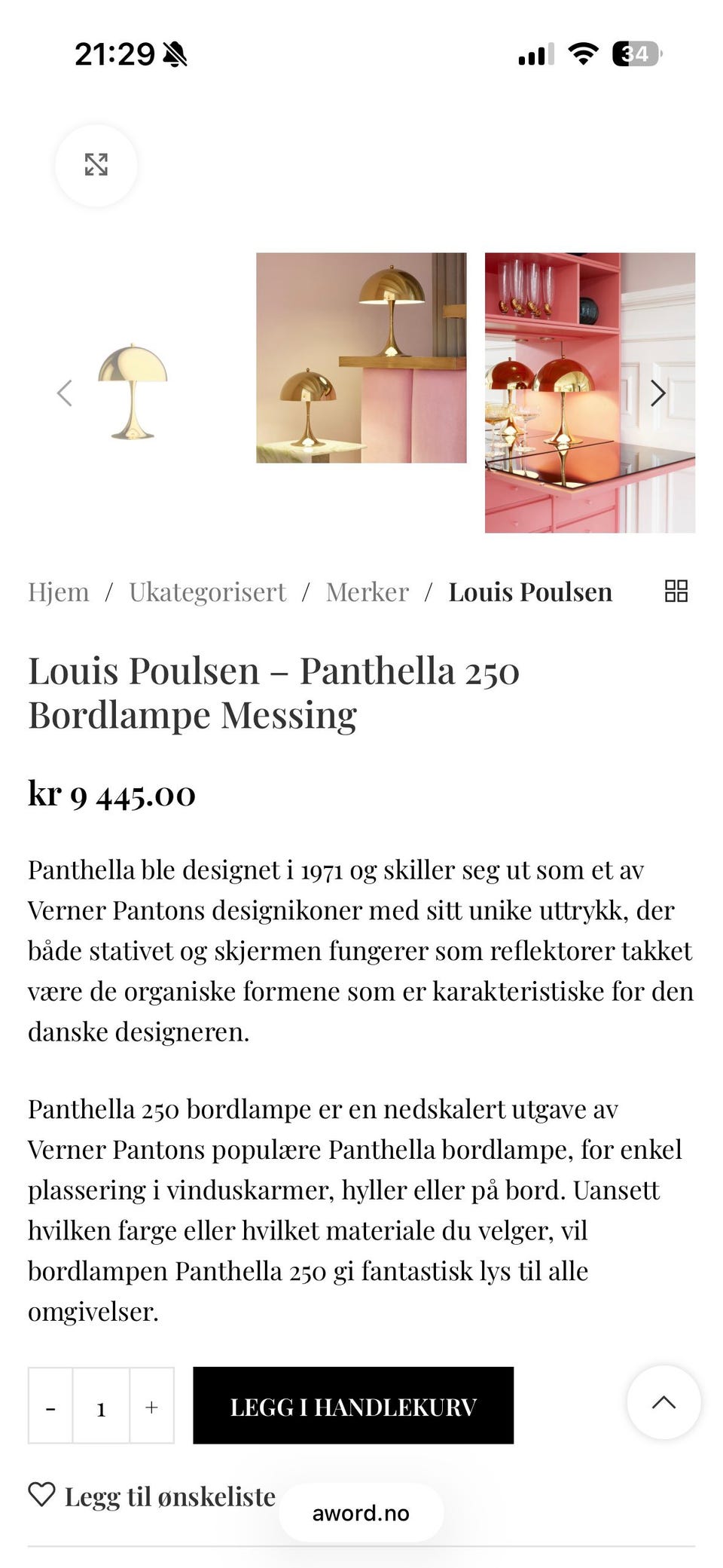Click the quantity input showing 1

coord(101,1406)
